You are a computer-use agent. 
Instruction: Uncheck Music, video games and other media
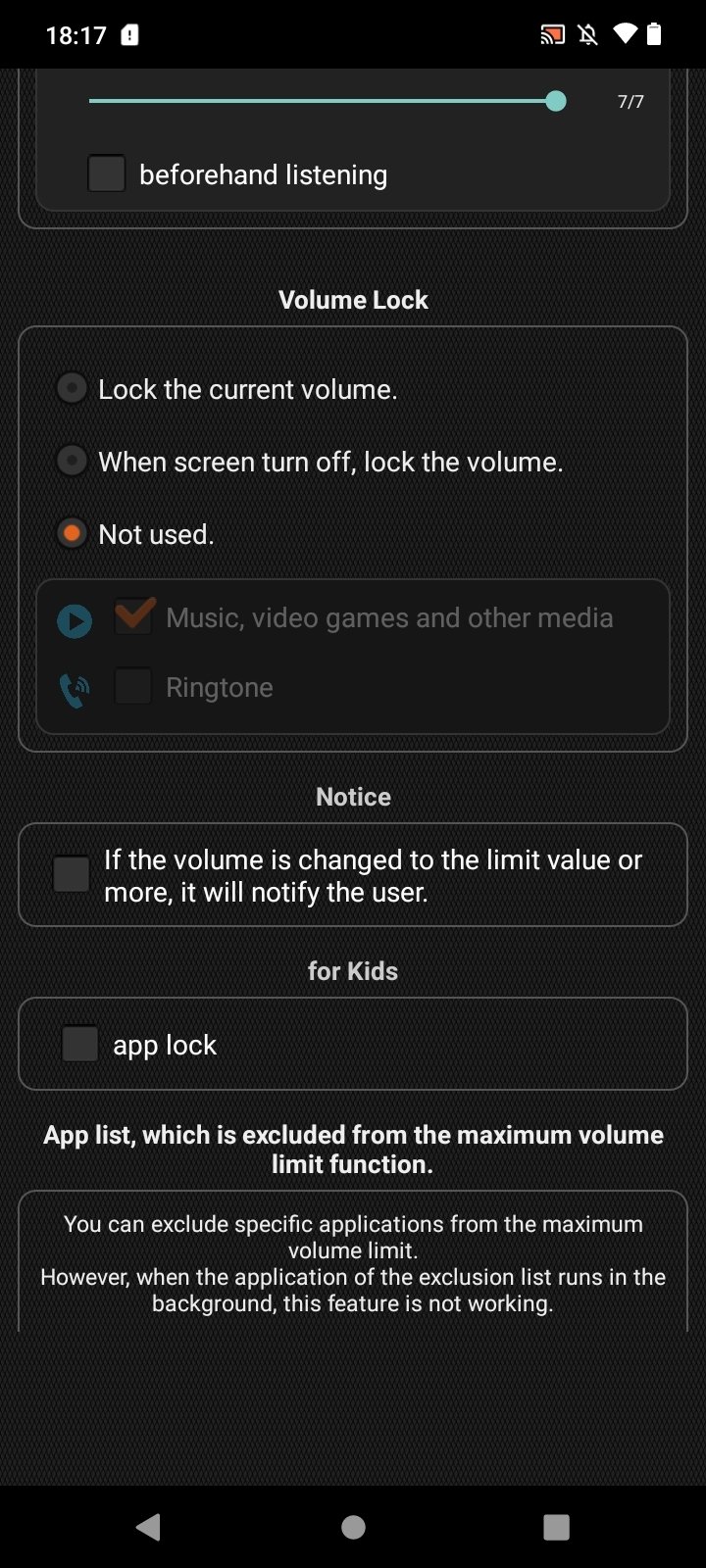133,617
